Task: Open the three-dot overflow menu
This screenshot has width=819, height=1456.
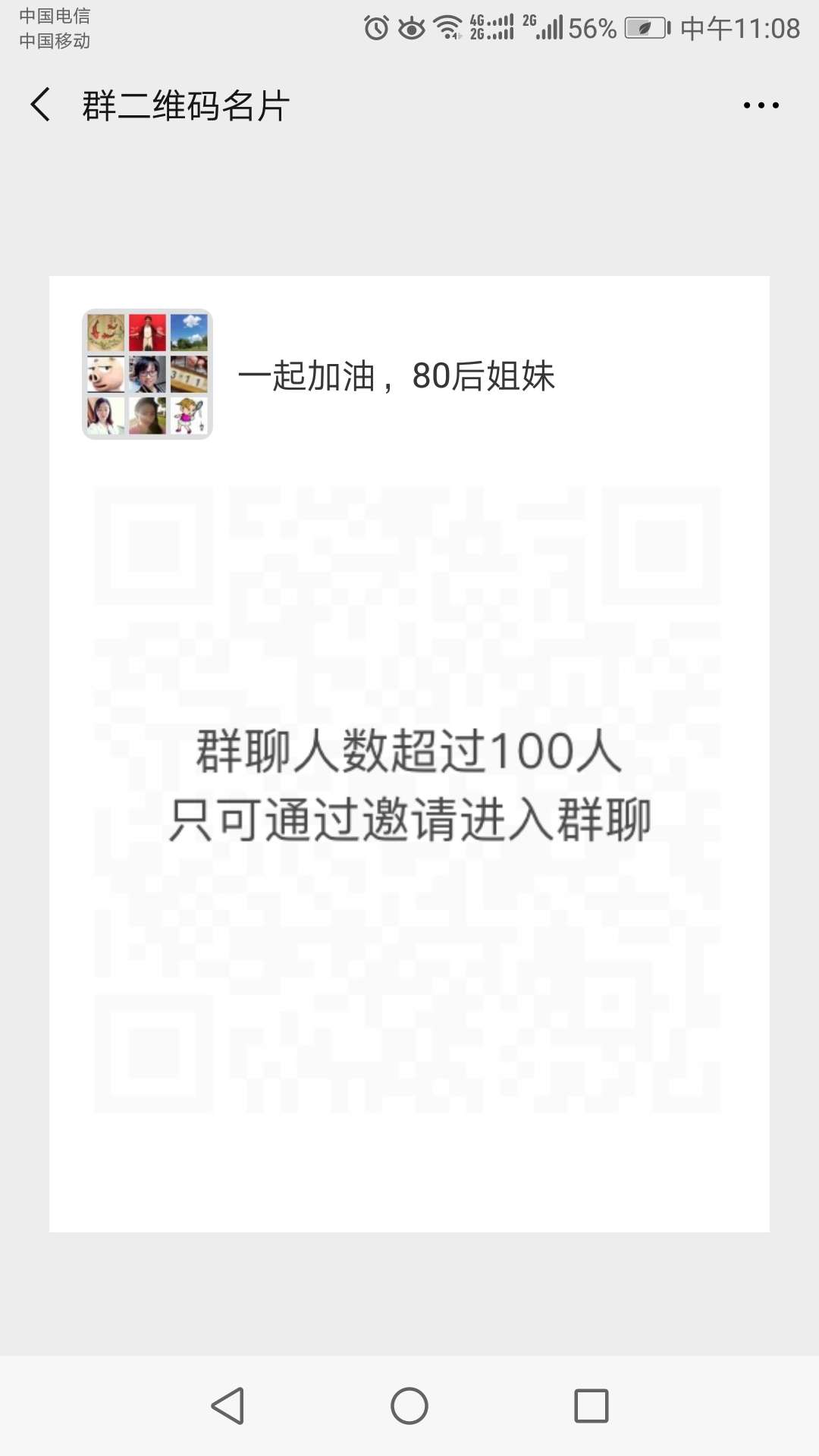Action: coord(761,105)
